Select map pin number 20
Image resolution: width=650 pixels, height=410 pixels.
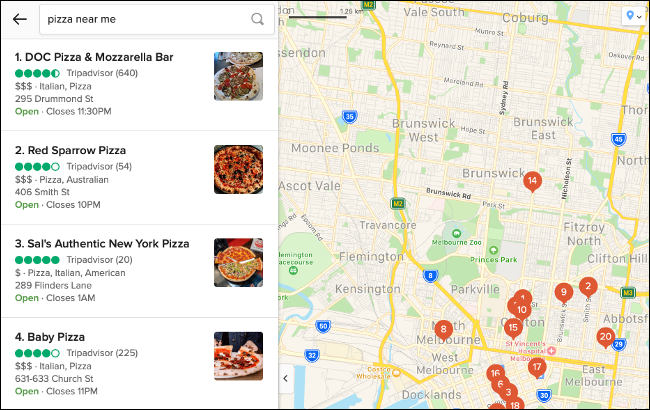[606, 336]
